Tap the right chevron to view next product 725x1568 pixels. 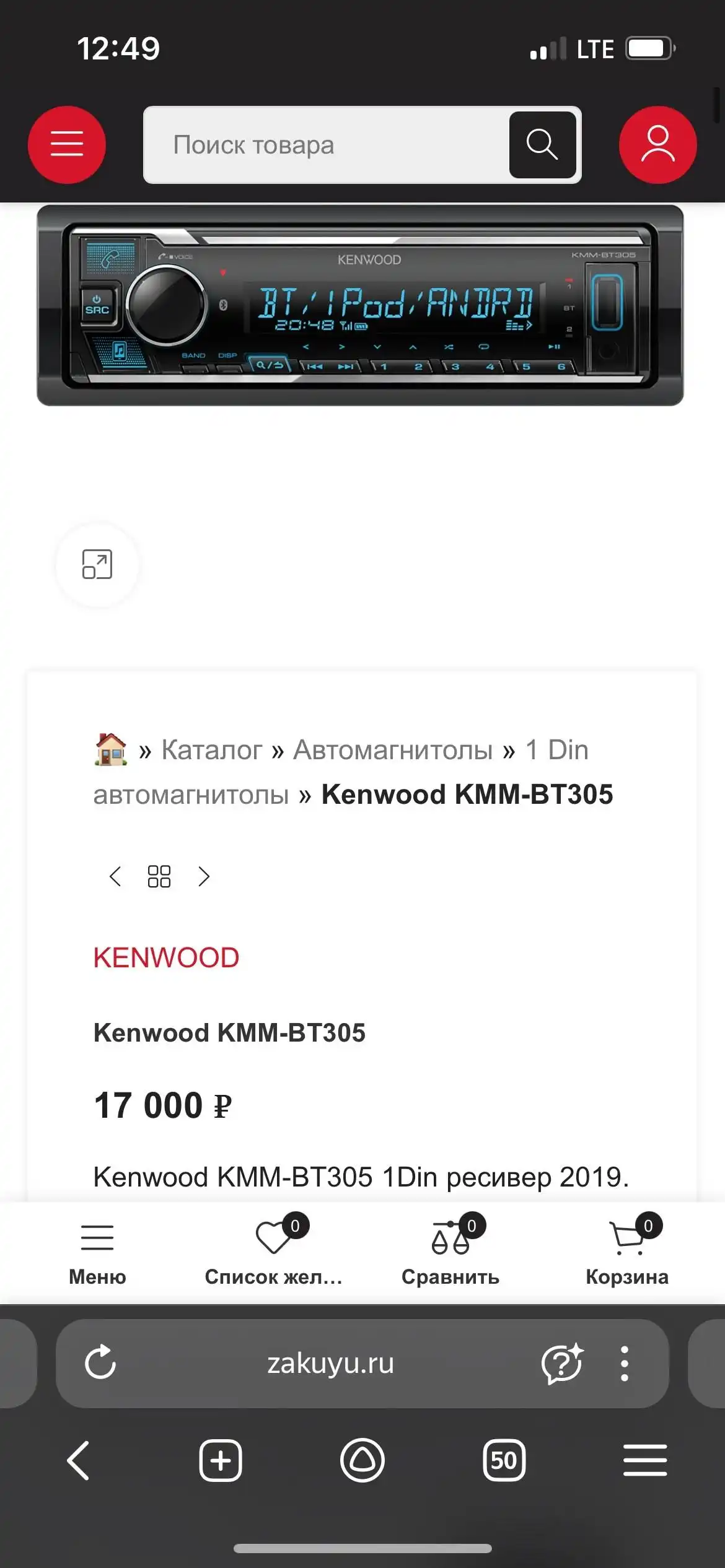coord(203,877)
